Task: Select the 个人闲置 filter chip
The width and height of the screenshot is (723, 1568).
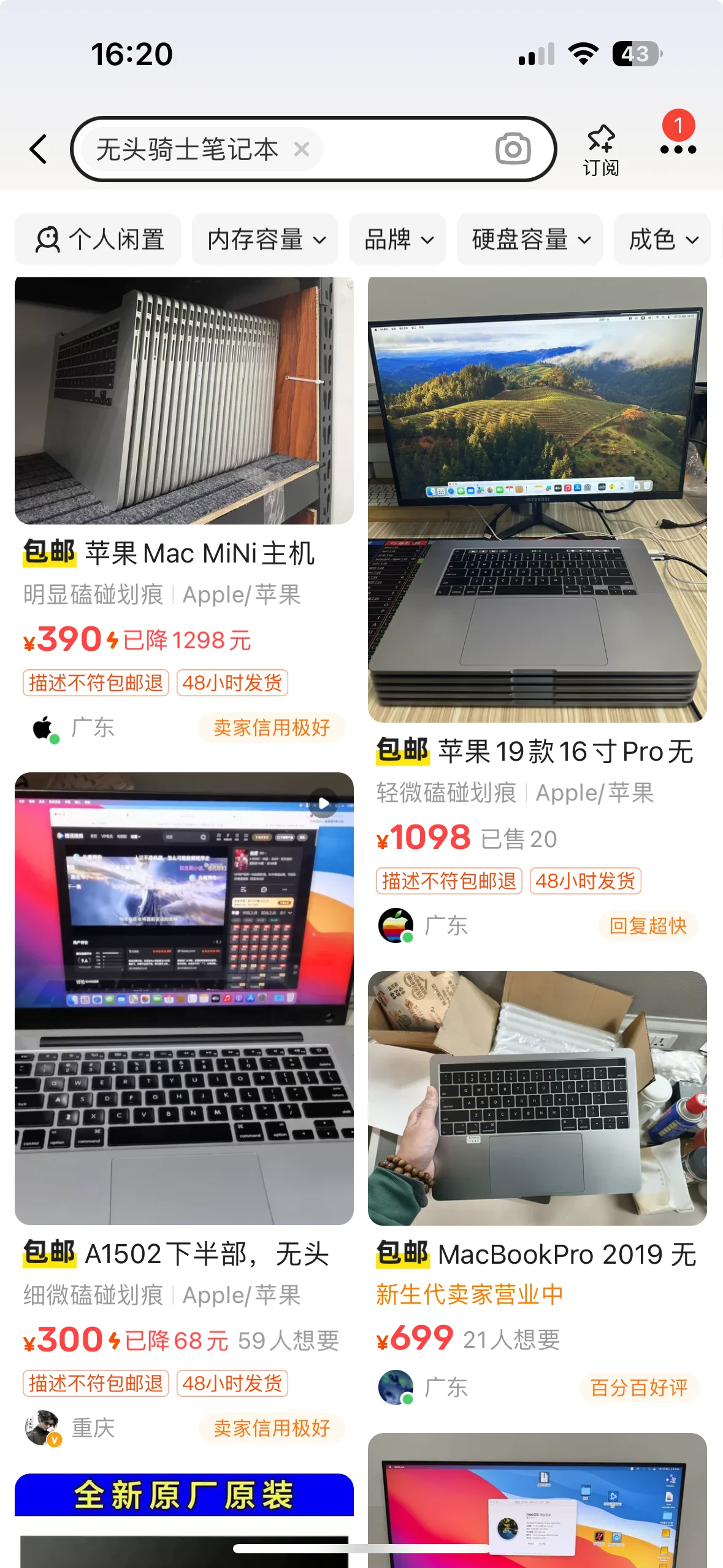Action: tap(98, 239)
